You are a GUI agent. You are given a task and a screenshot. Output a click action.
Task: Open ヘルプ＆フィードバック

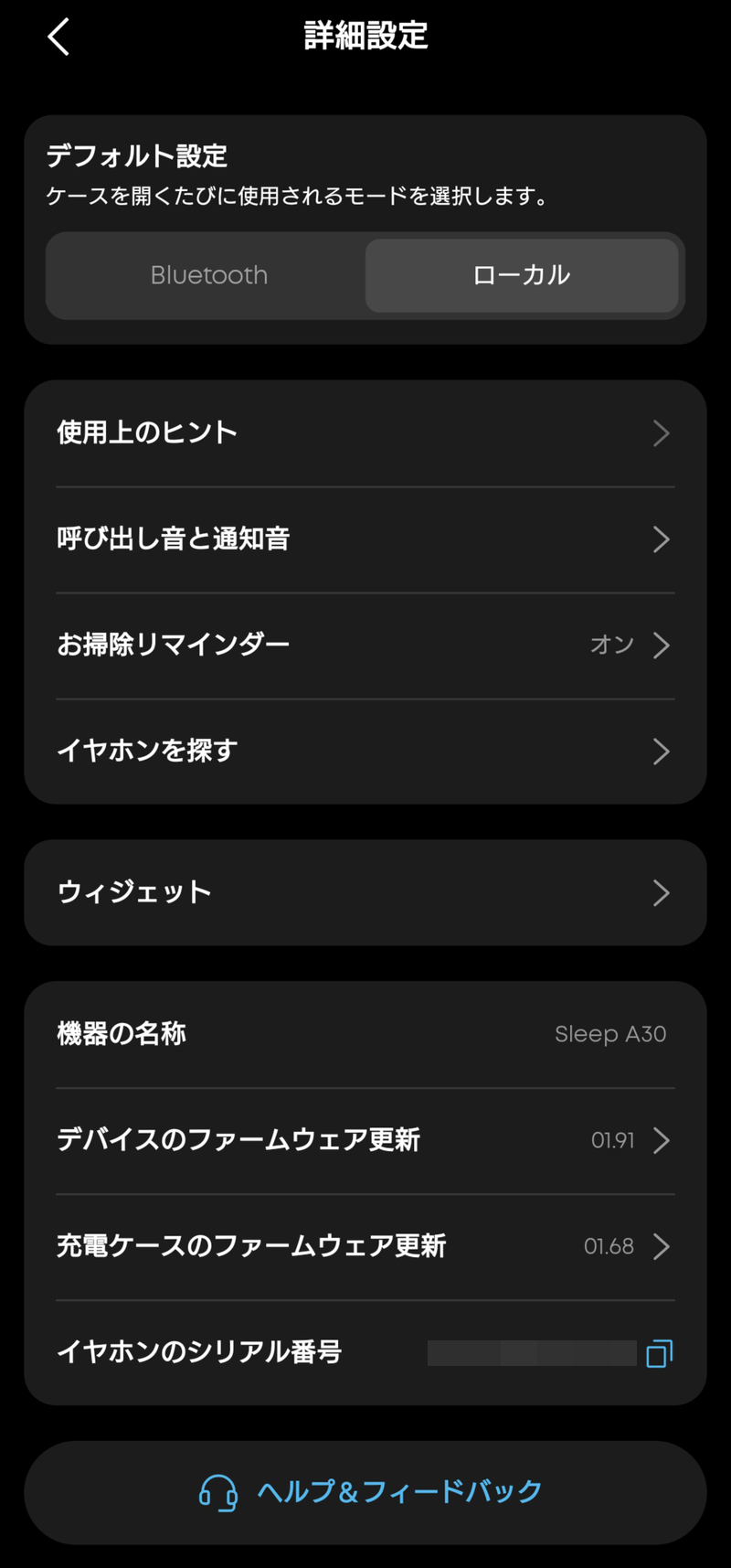tap(365, 1492)
